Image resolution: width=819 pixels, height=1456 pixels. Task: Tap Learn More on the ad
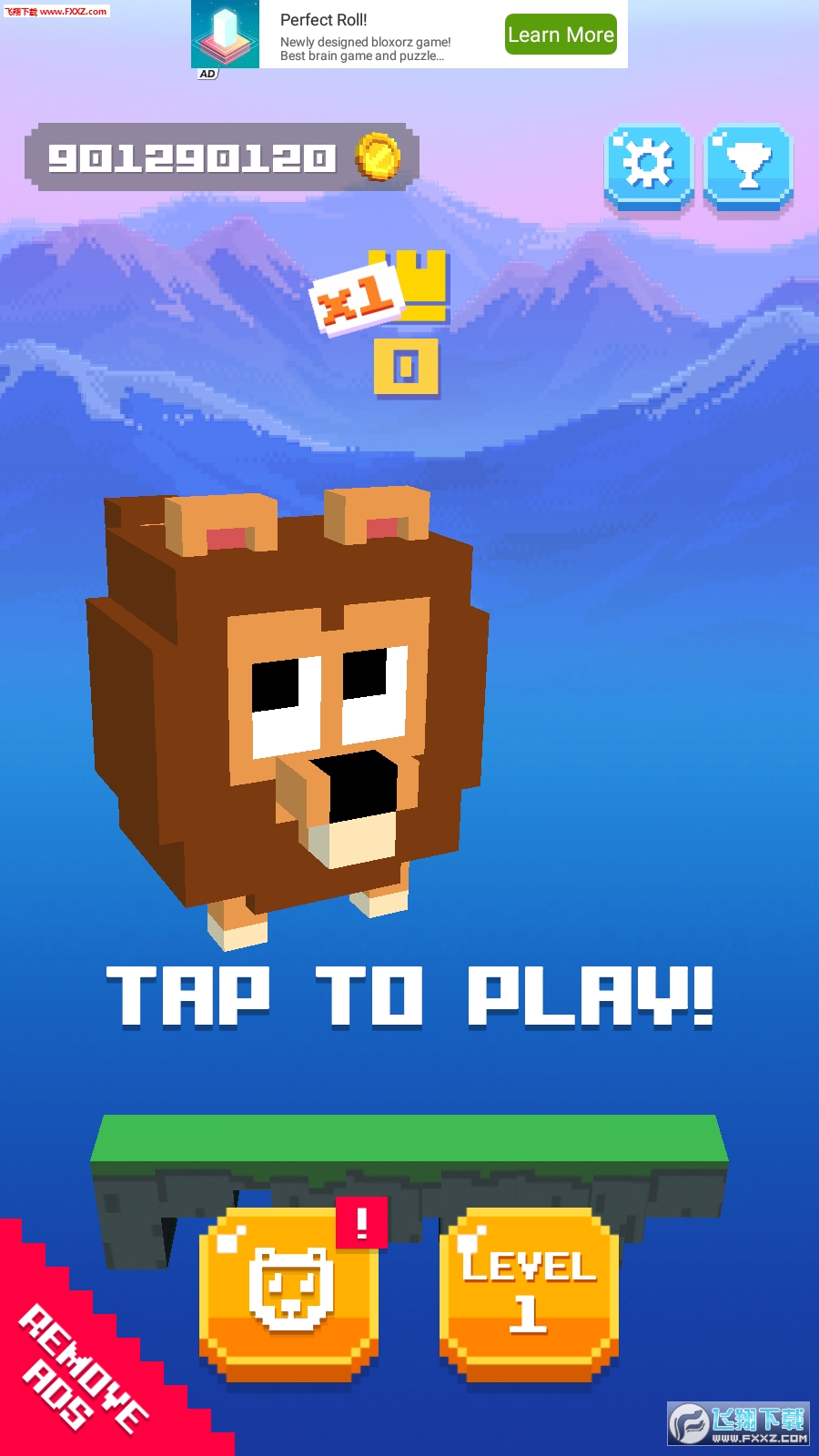(561, 35)
